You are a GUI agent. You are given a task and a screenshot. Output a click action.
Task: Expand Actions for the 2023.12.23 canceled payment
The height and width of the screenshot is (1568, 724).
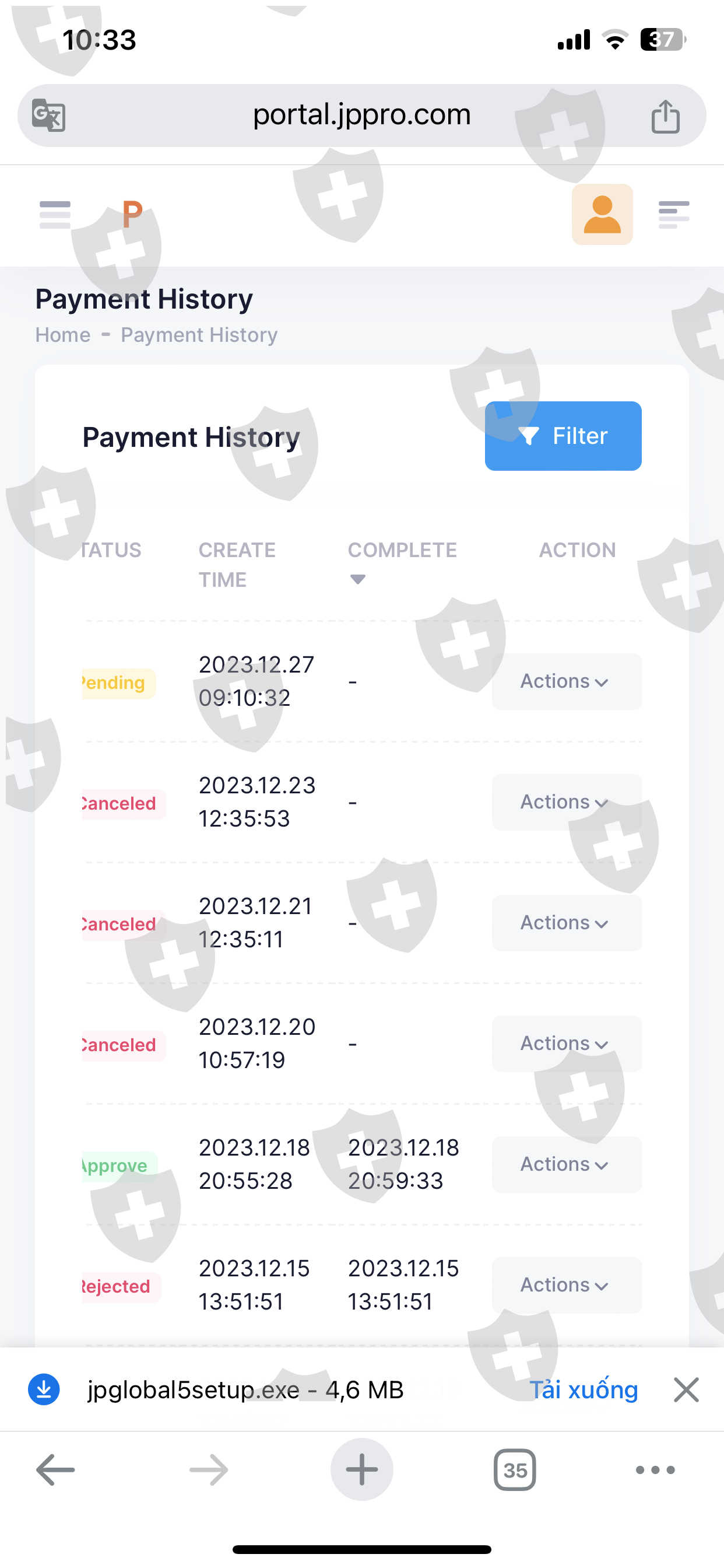567,801
